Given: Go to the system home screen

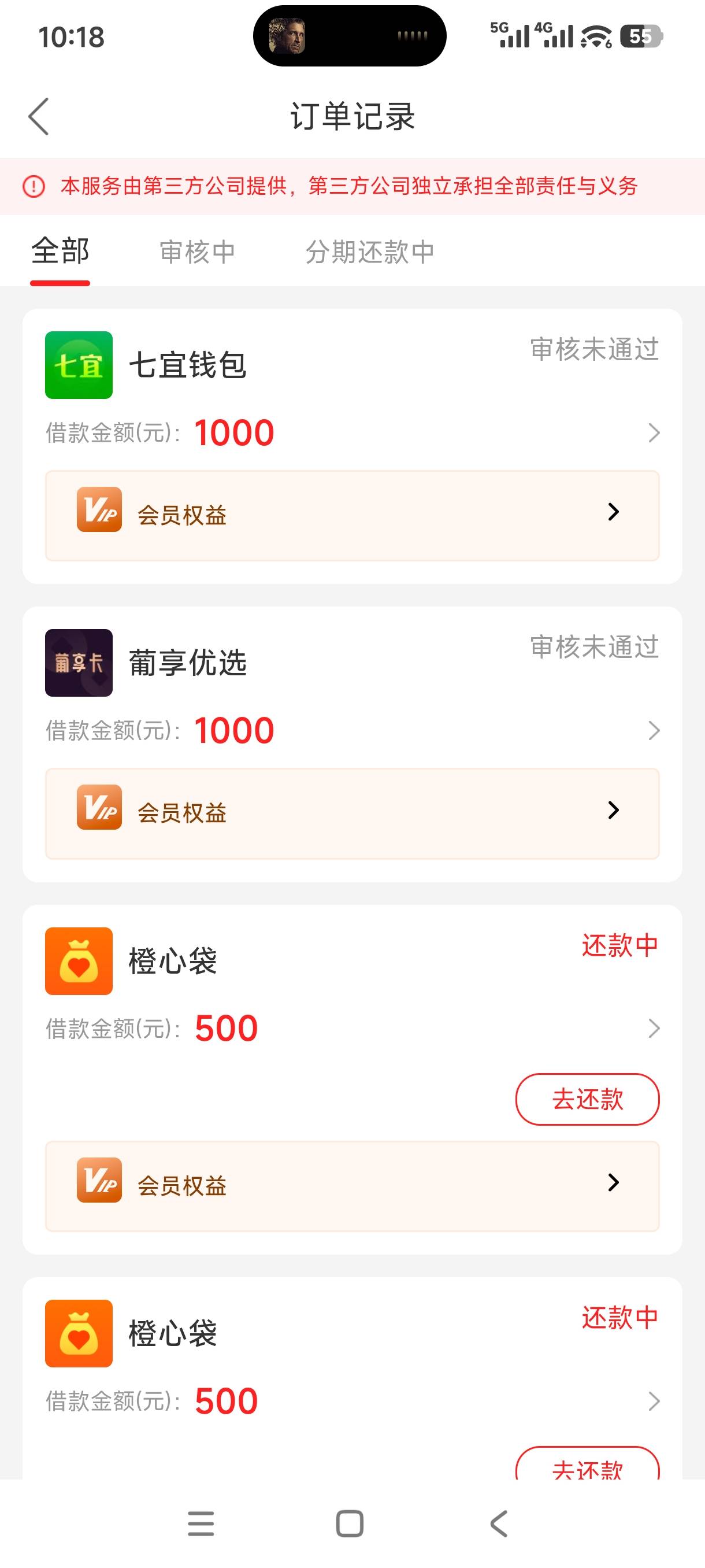Looking at the screenshot, I should (x=350, y=1523).
